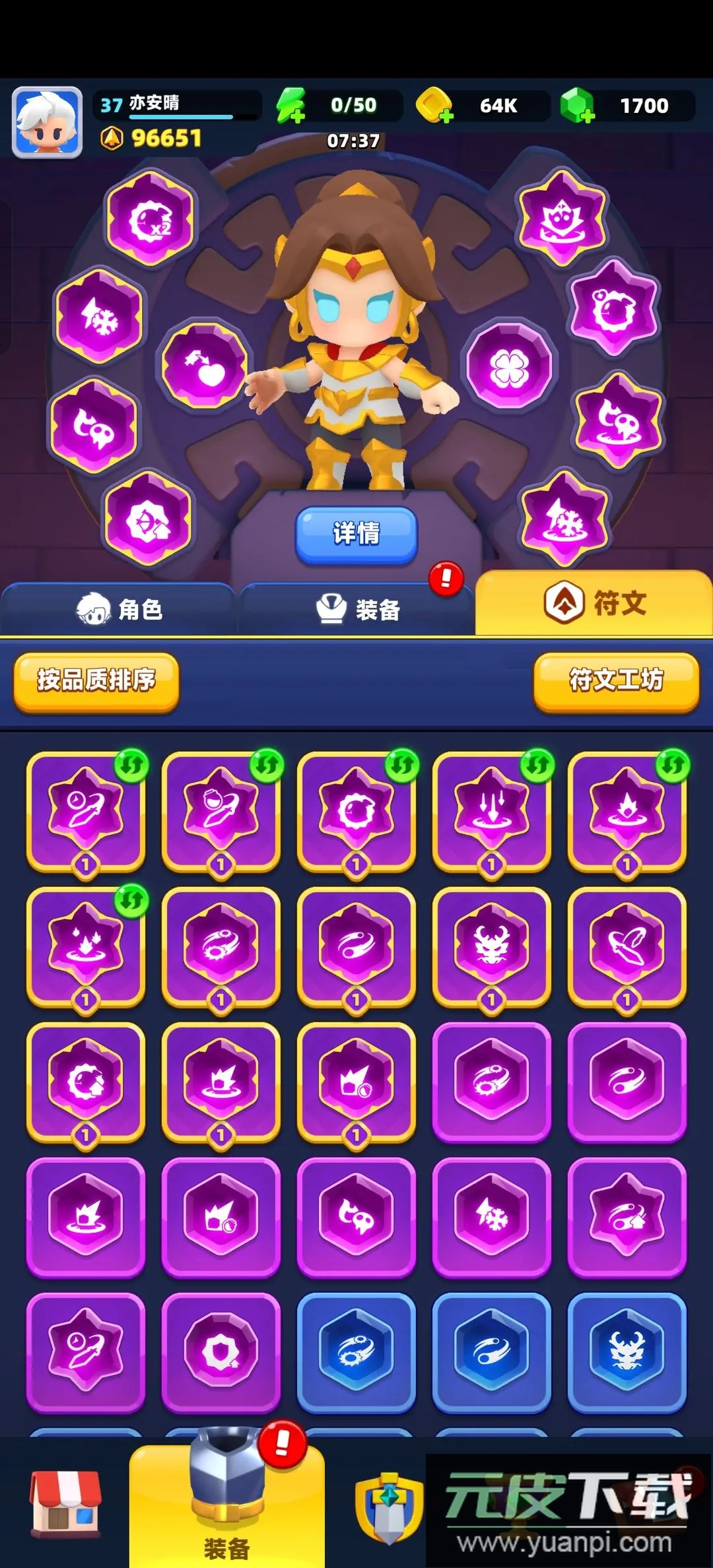
Task: Tap 按品质排序 sort button
Action: pos(96,681)
